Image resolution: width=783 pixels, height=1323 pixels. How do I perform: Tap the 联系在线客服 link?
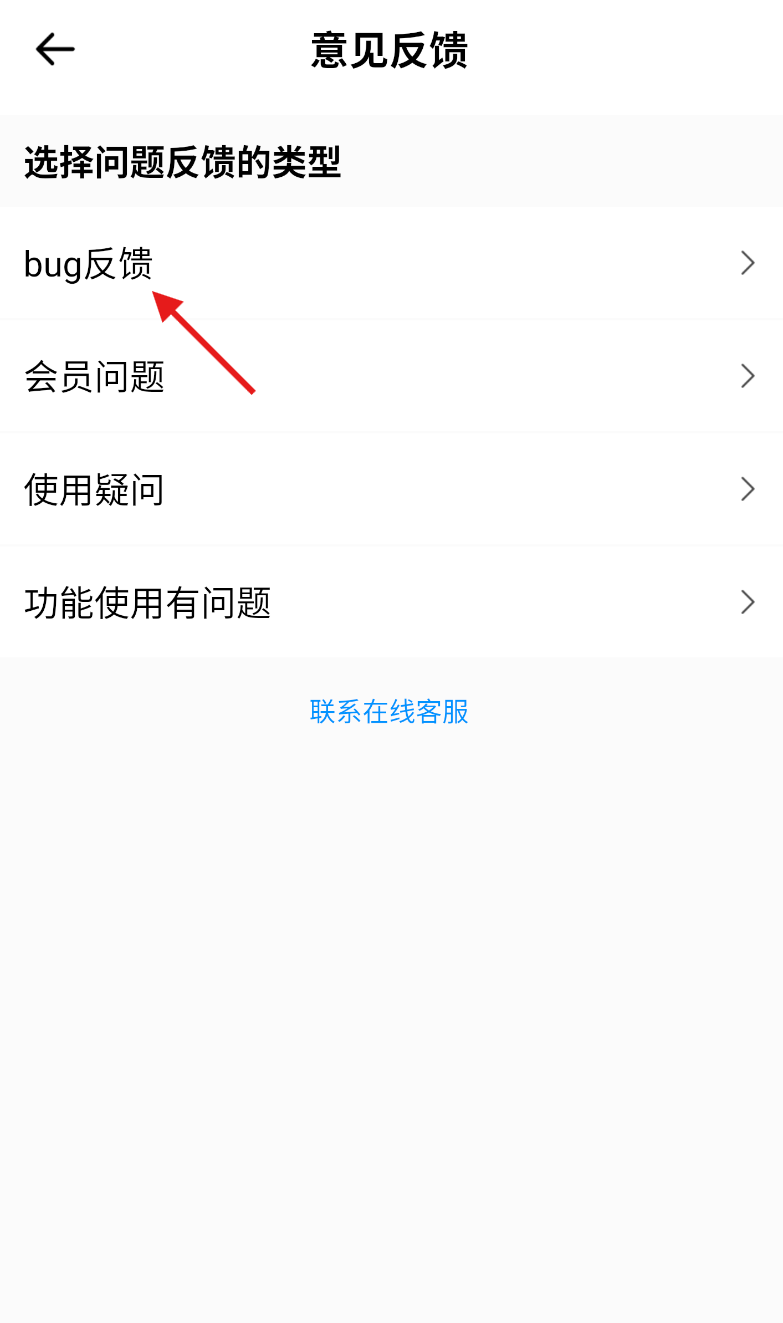tap(390, 712)
